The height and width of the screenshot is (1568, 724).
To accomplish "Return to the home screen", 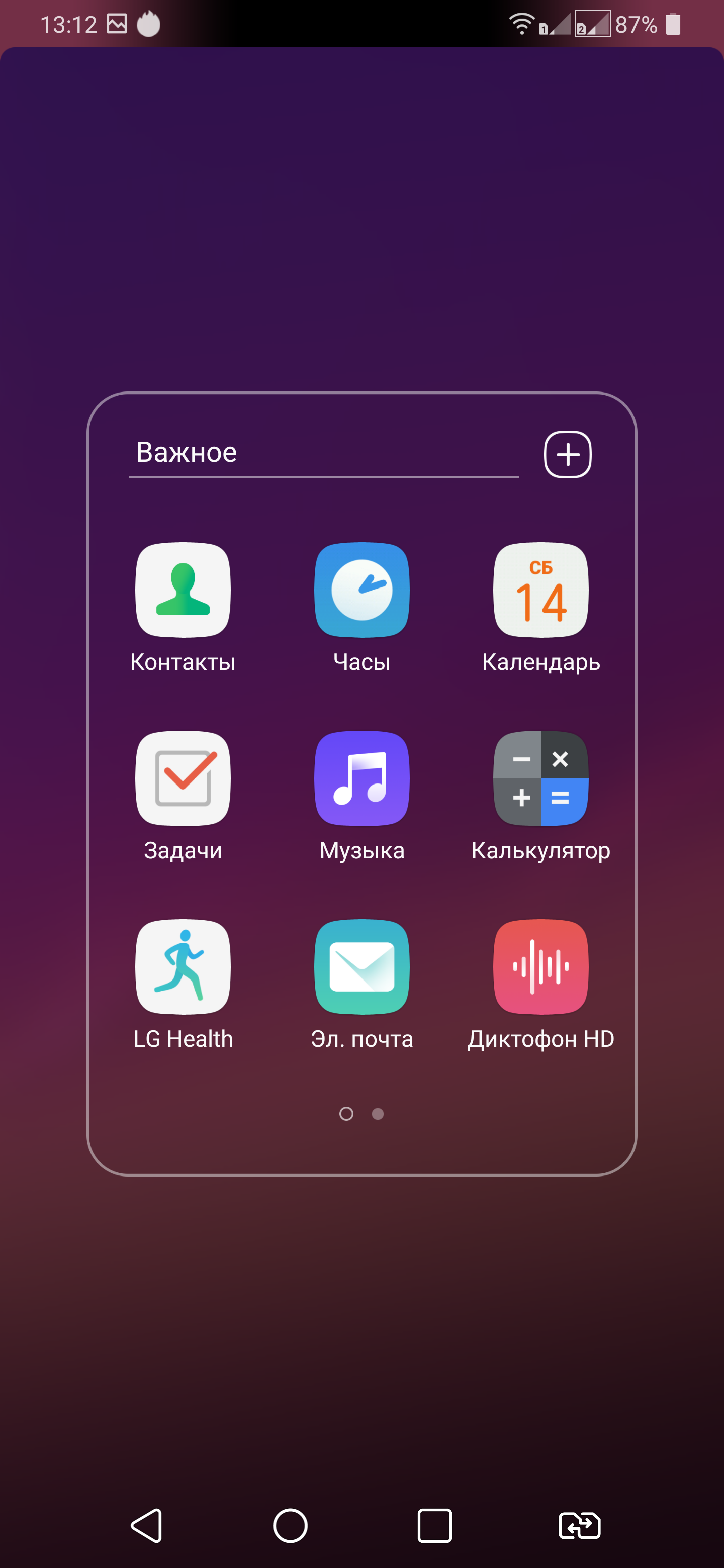I will pyautogui.click(x=290, y=1525).
